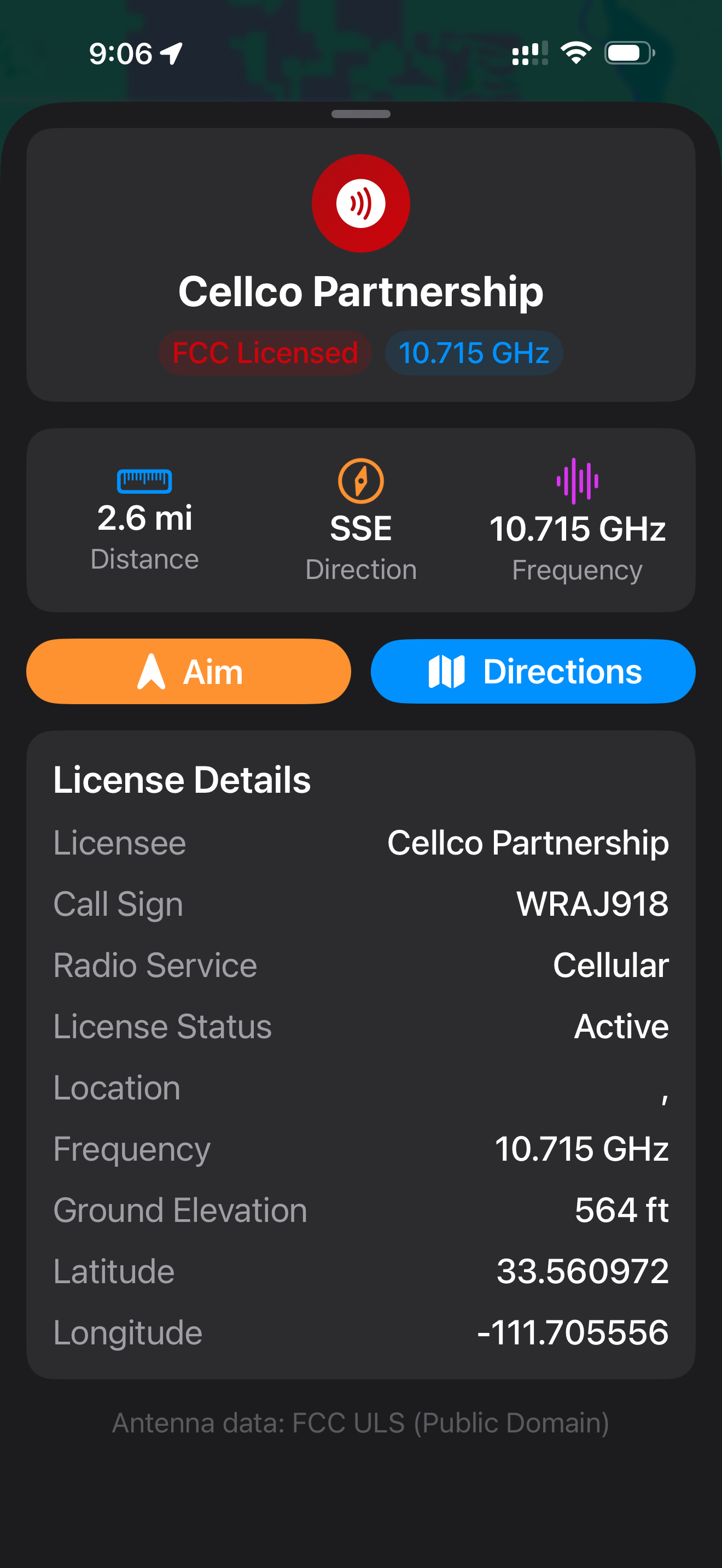Tap the Wi-Fi status icon
722x1568 pixels.
pyautogui.click(x=575, y=52)
